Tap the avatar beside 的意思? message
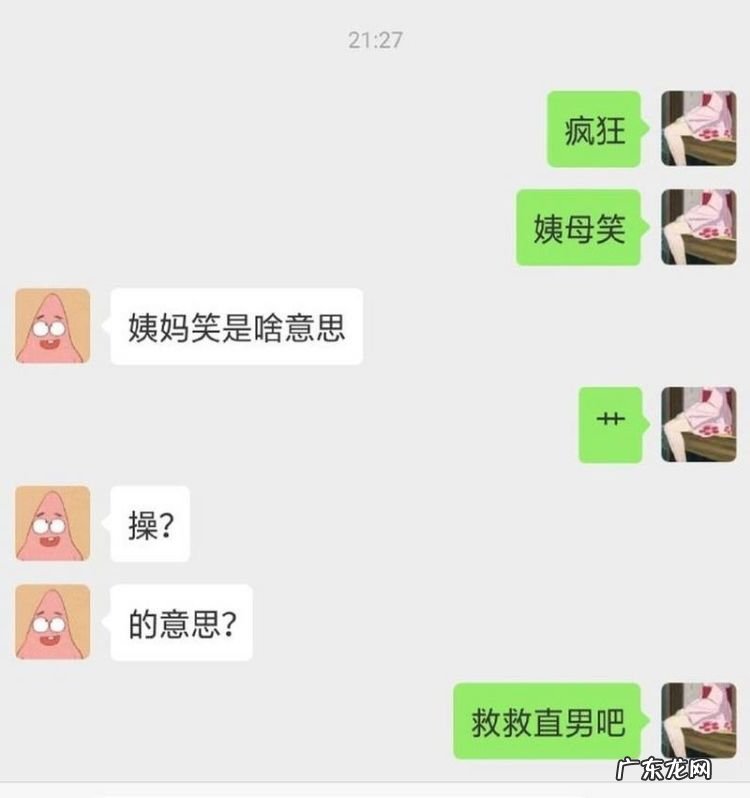The height and width of the screenshot is (798, 750). 53,622
